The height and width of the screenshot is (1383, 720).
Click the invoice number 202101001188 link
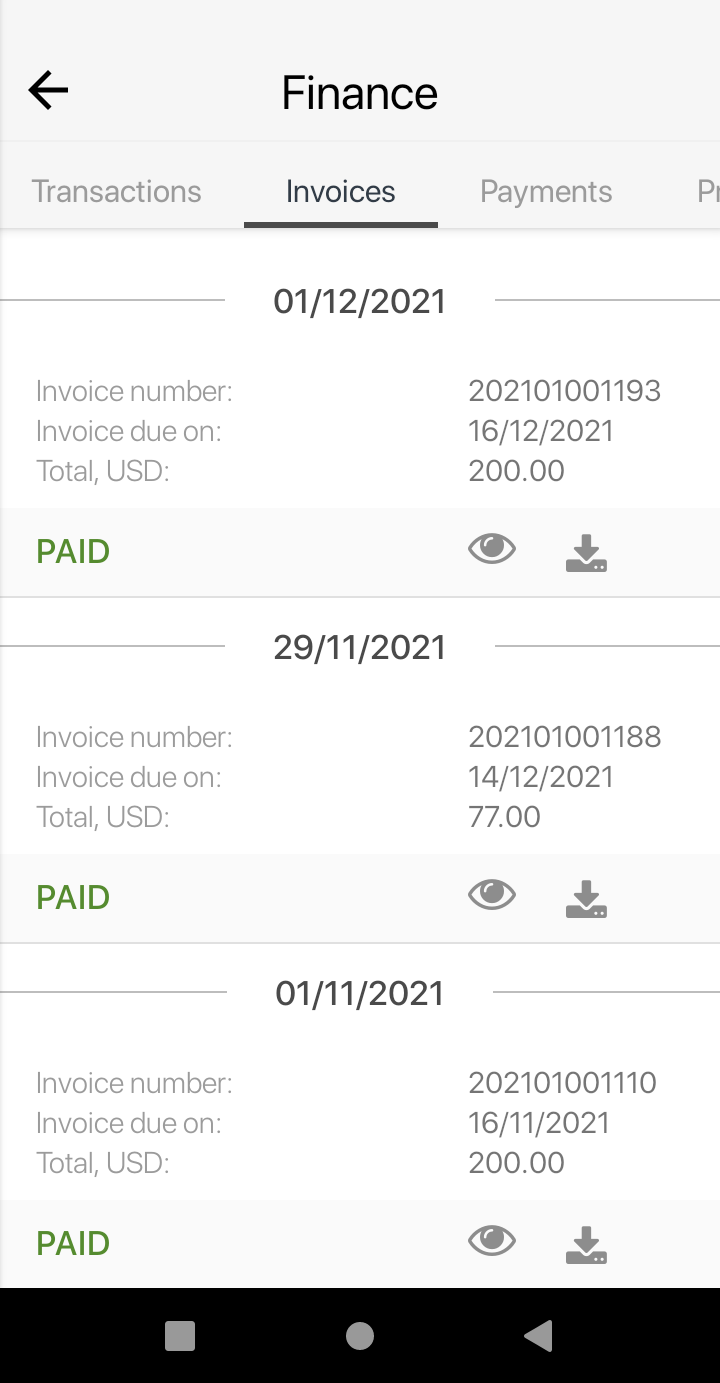point(565,737)
